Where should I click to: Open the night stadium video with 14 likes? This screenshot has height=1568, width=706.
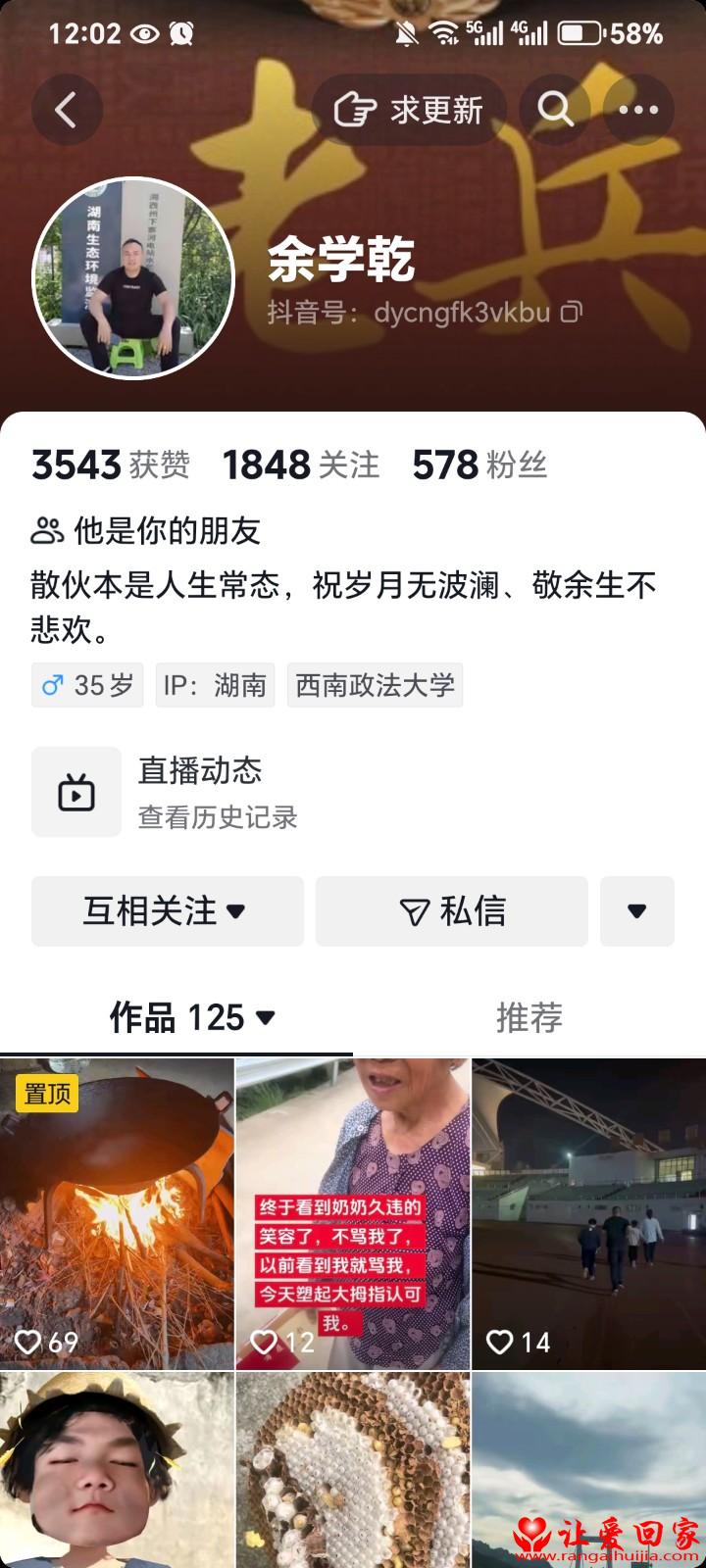589,1213
